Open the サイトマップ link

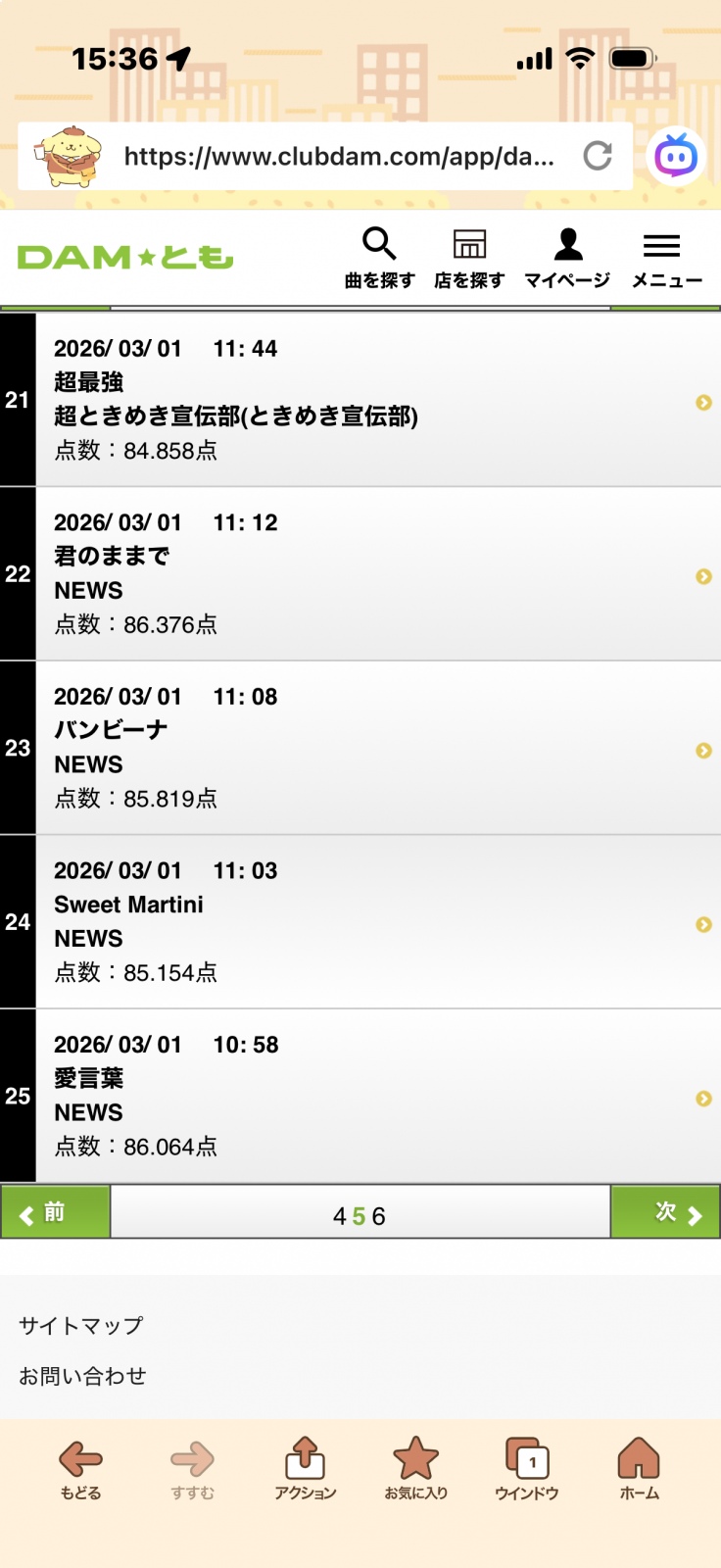point(81,1326)
